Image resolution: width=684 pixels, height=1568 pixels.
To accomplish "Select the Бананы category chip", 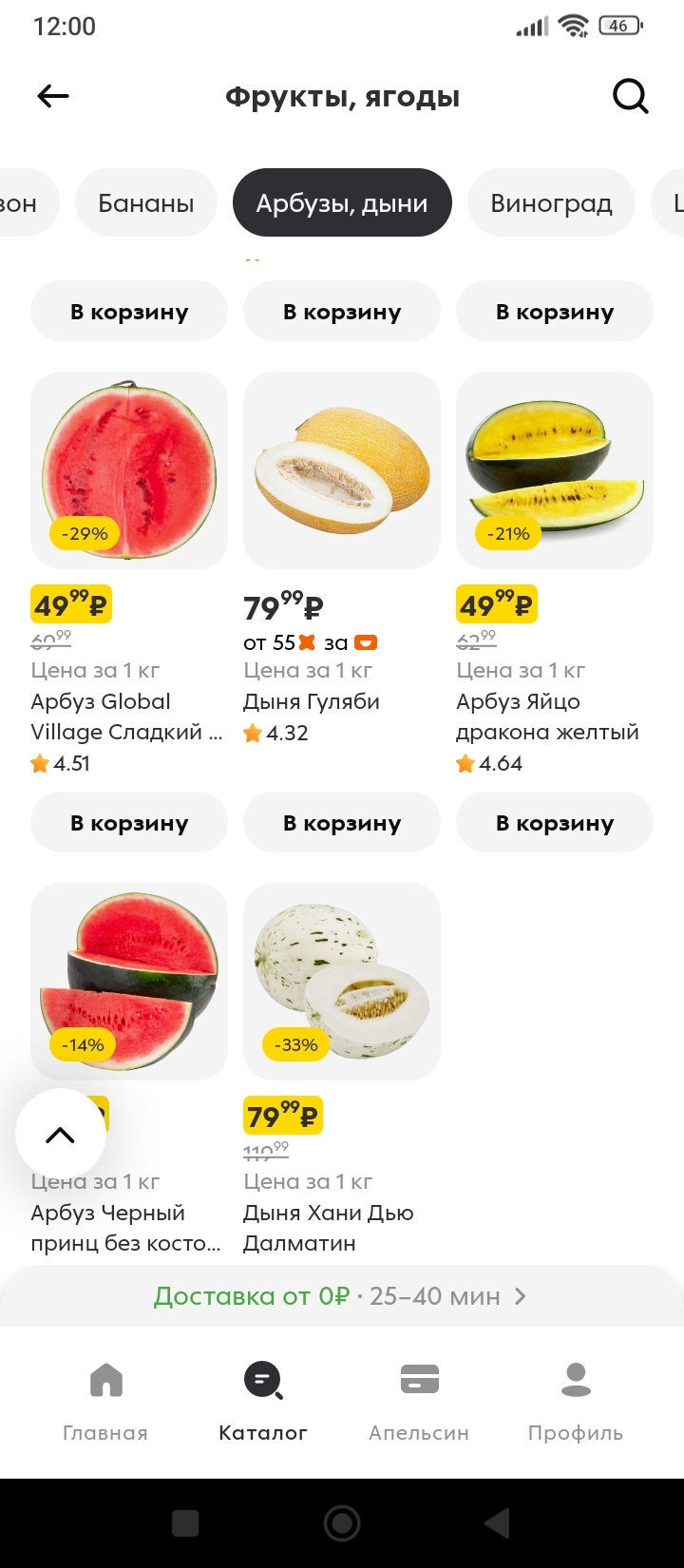I will pos(146,203).
